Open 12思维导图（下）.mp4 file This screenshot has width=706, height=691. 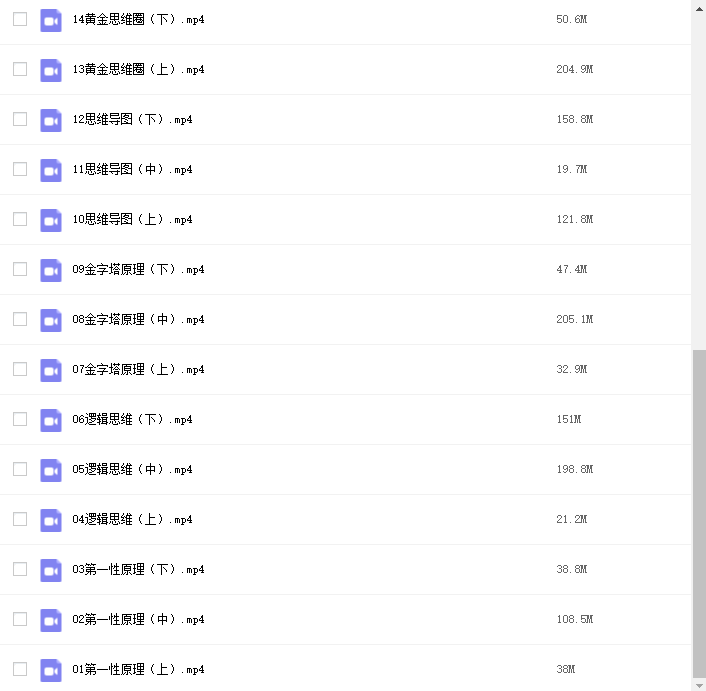click(132, 119)
